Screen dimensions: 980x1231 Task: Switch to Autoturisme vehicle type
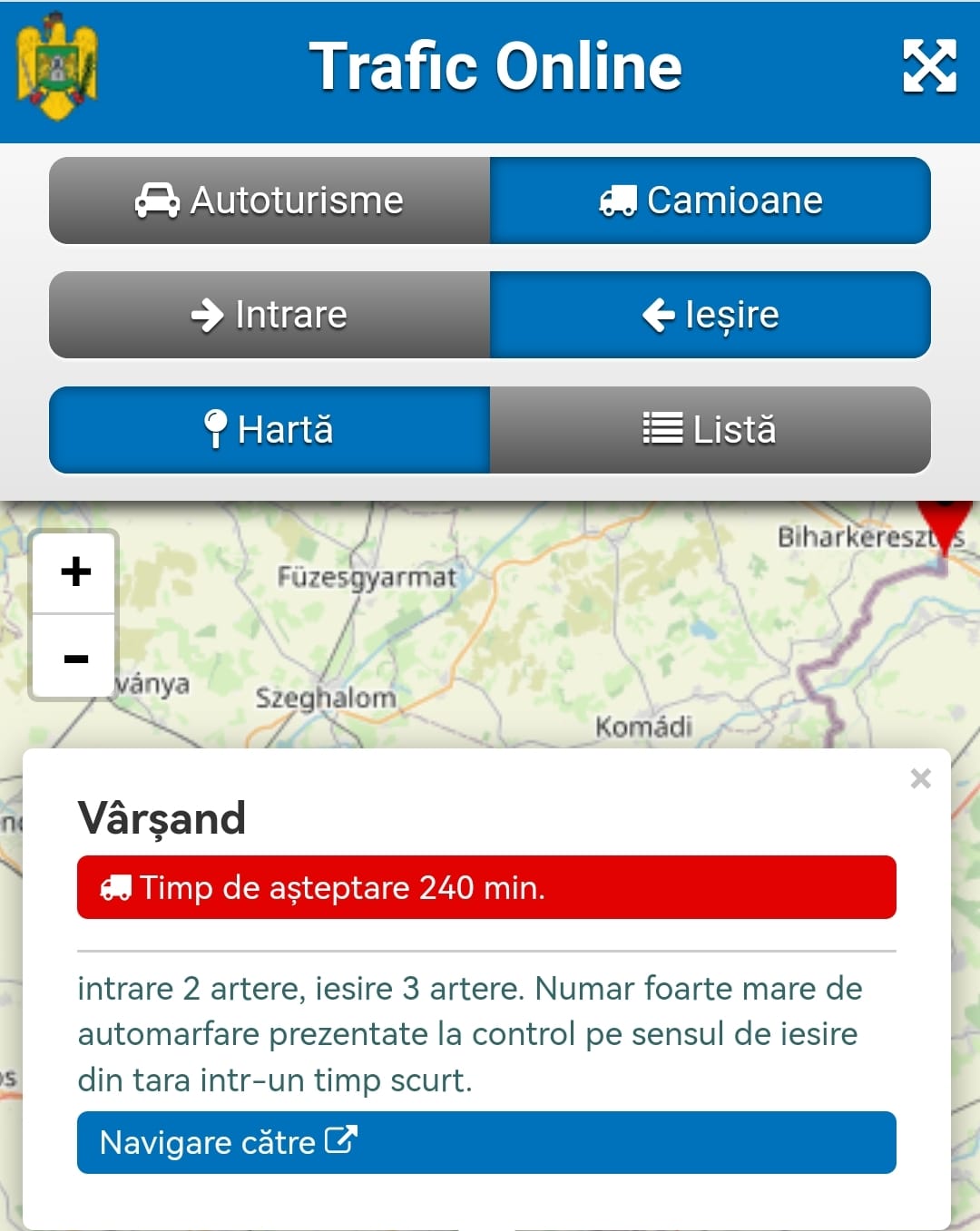[269, 200]
